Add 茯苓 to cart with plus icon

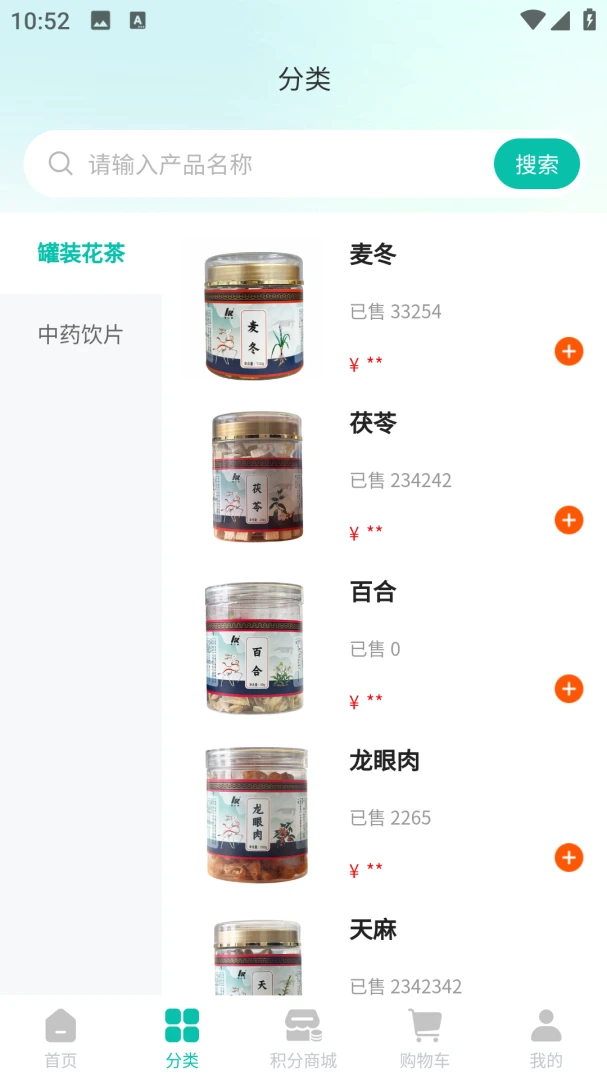coord(568,520)
